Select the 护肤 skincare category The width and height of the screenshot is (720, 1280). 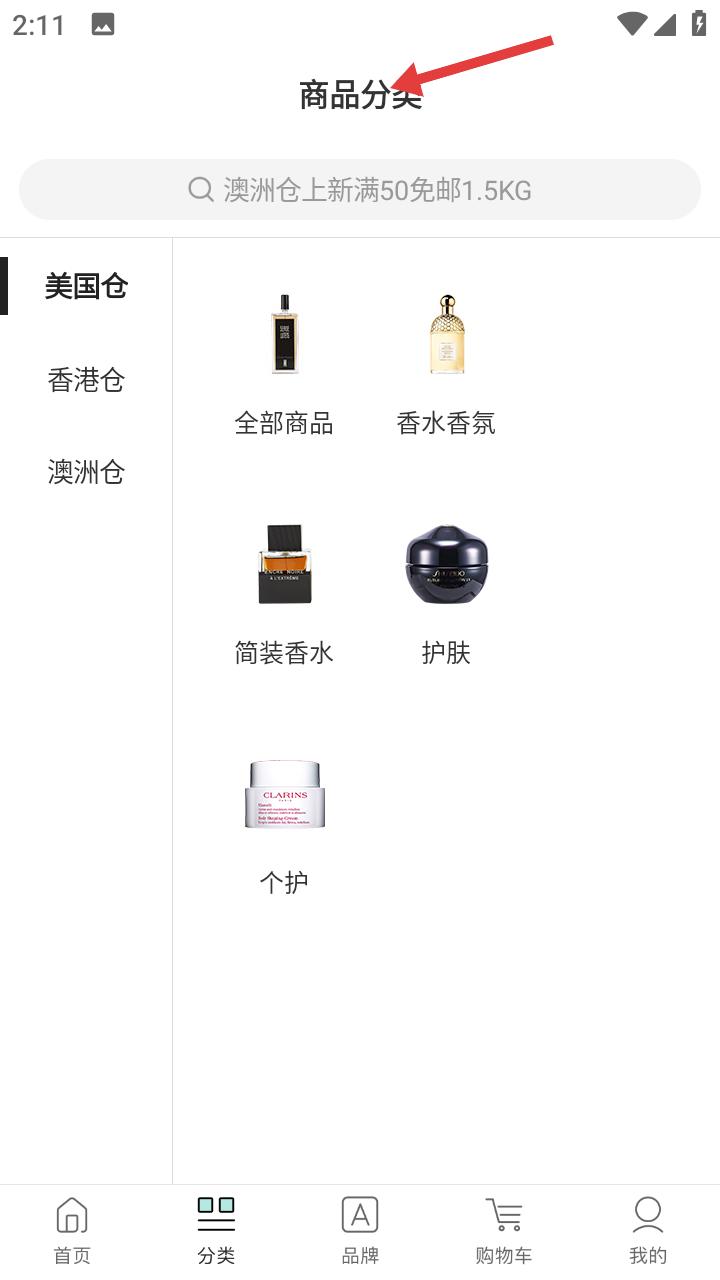point(447,653)
